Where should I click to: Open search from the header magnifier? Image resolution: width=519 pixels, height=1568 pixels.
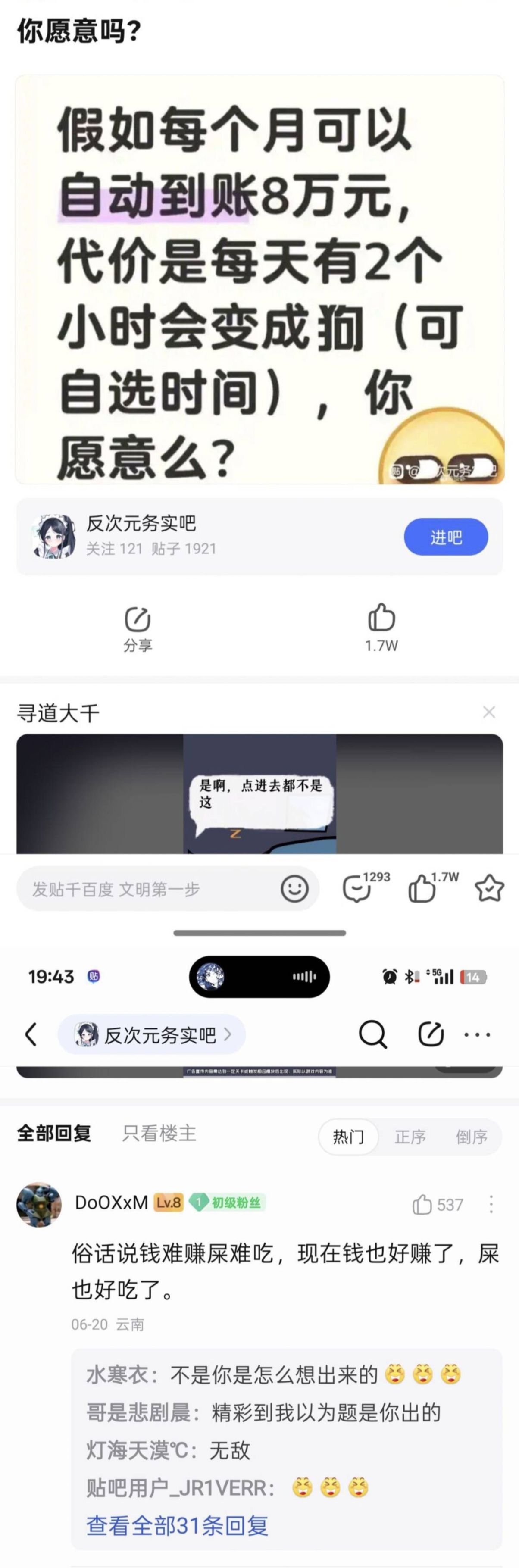click(372, 1034)
